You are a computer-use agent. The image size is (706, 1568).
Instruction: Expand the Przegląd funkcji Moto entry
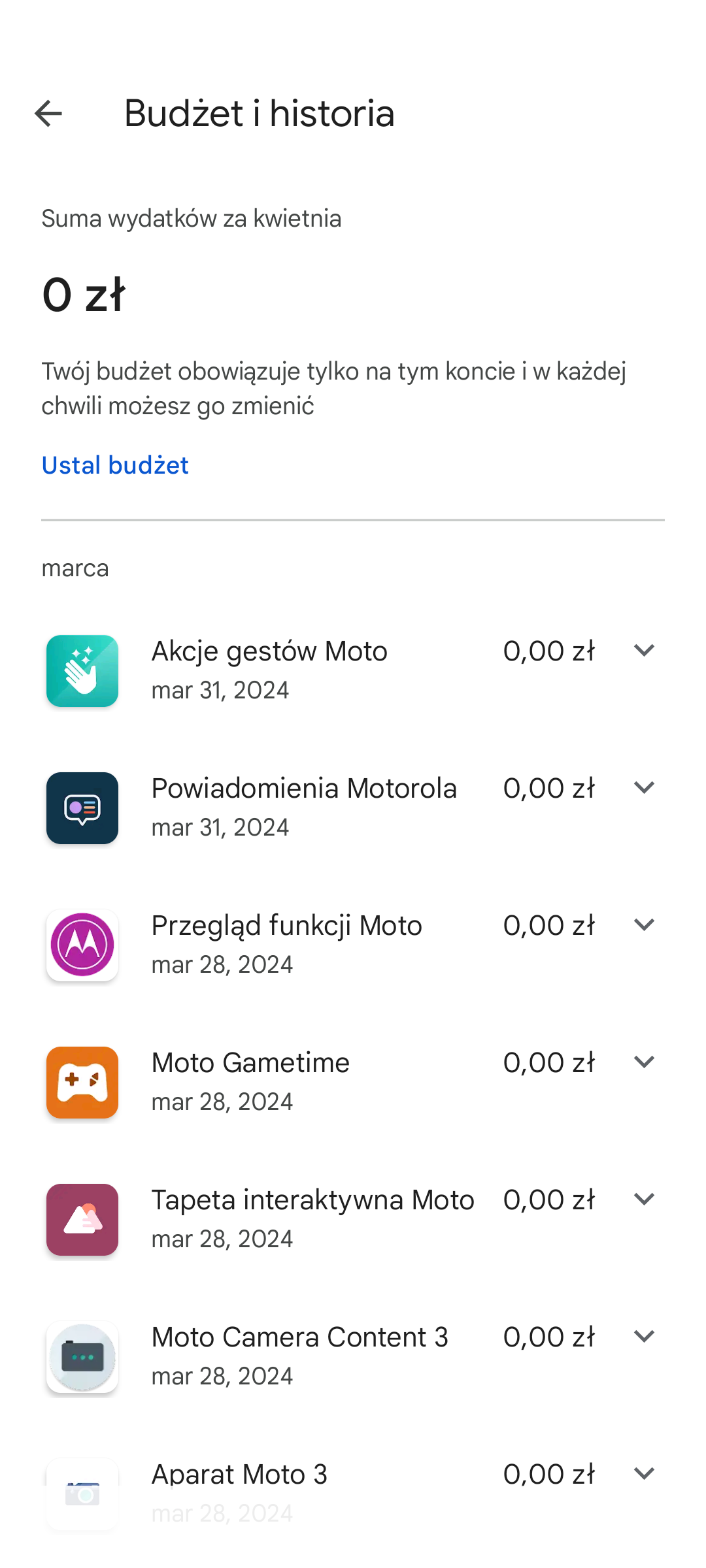tap(644, 925)
